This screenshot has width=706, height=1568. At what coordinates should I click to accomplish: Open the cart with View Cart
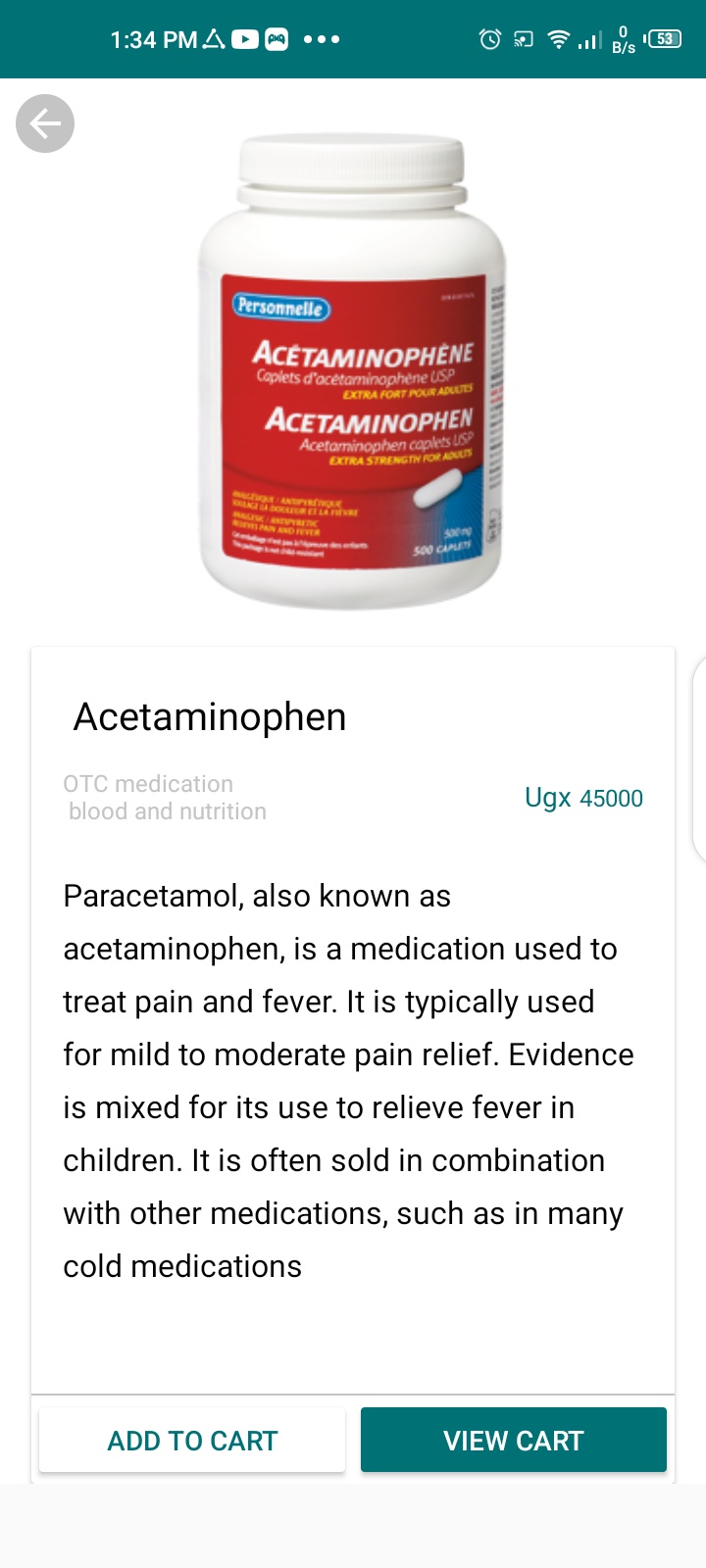[x=514, y=1440]
